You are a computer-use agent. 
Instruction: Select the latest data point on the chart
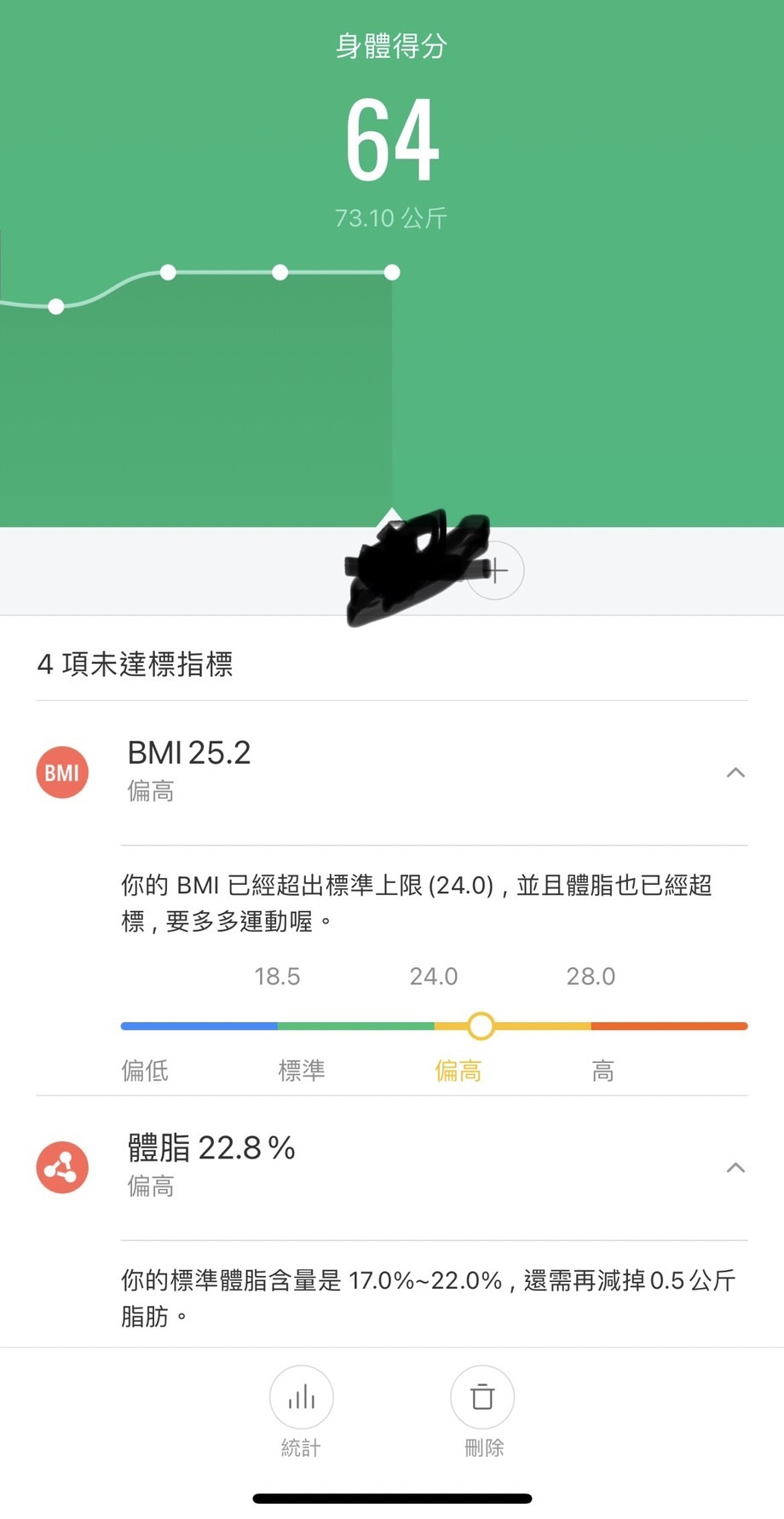(392, 273)
